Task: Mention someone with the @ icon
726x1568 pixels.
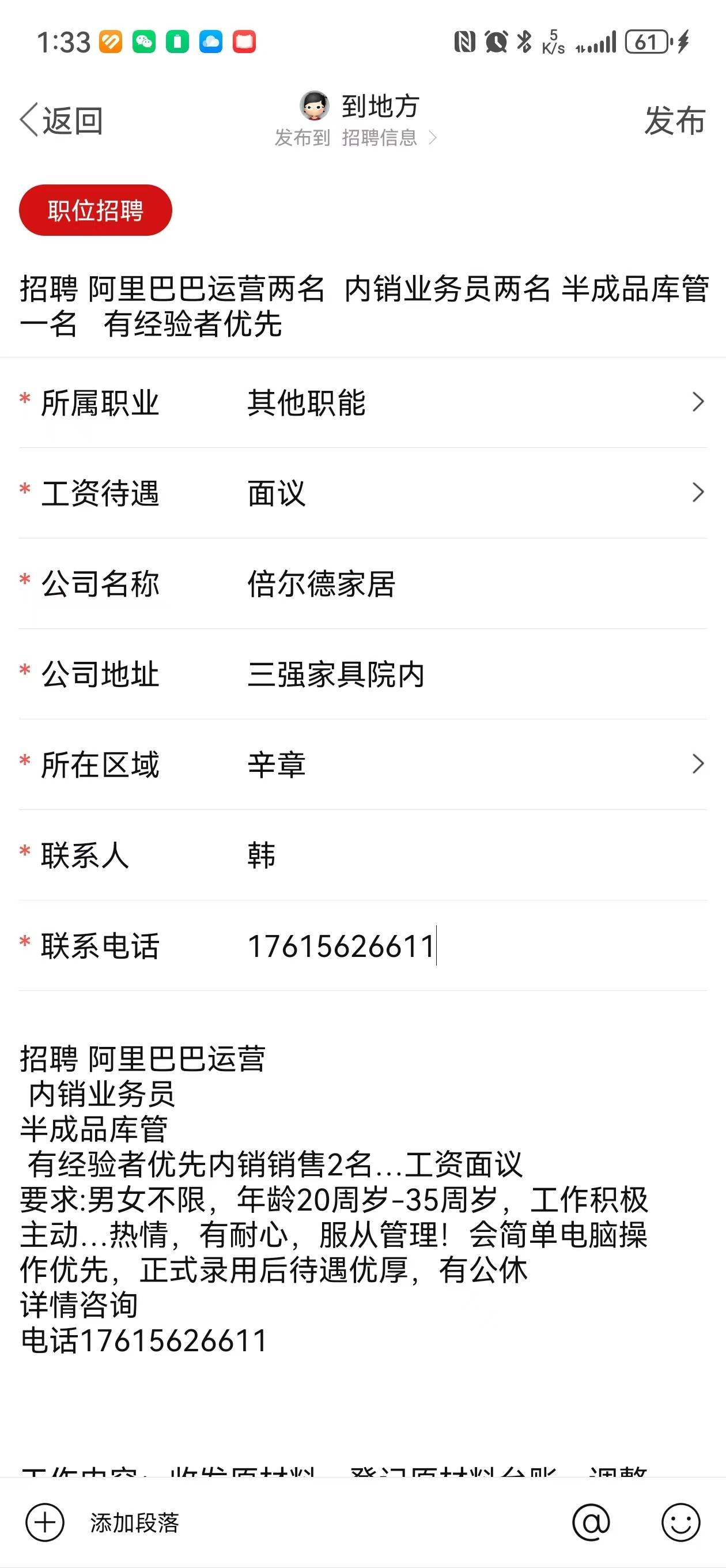Action: (590, 1522)
